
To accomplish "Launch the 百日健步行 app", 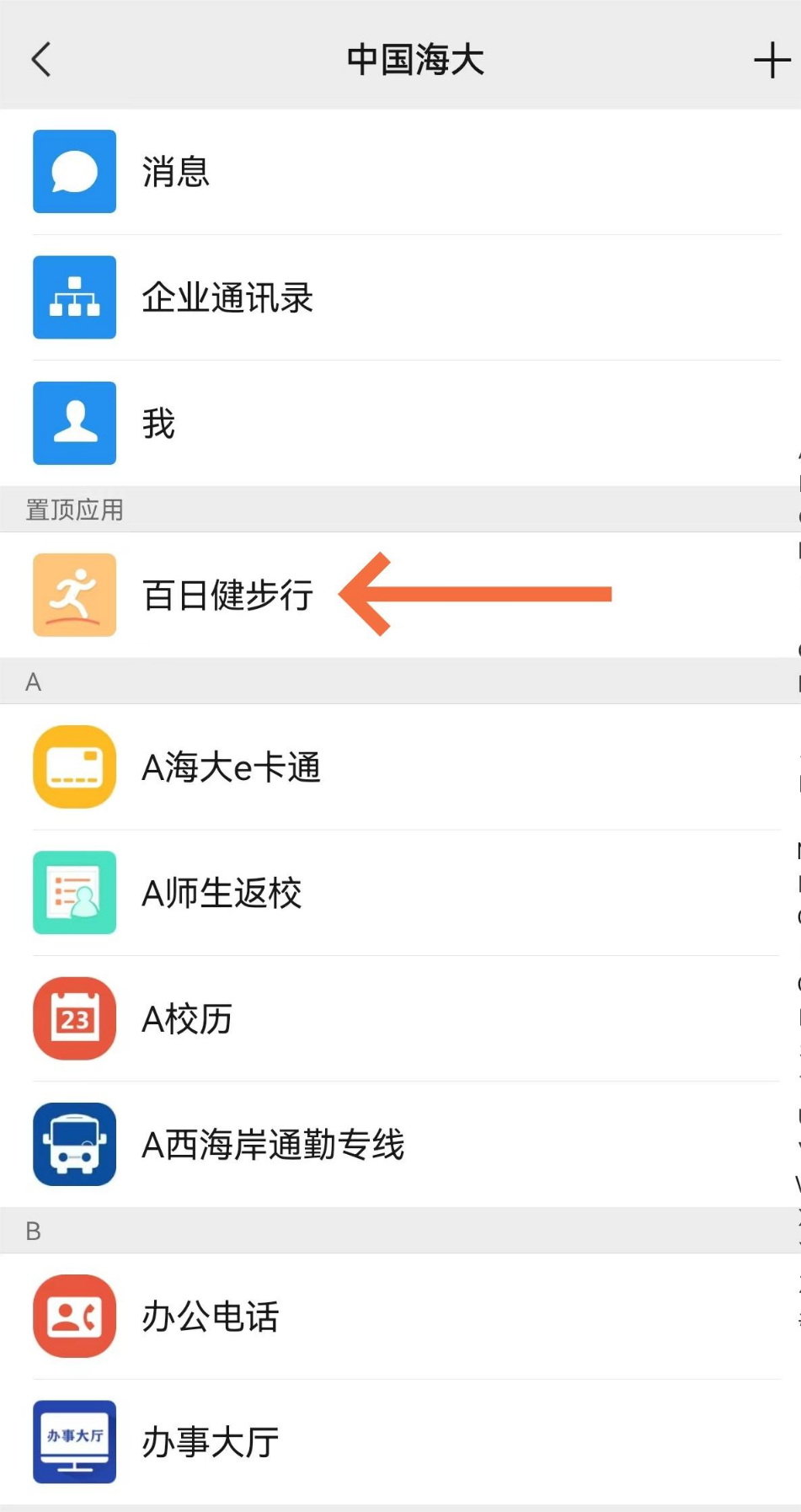I will click(x=227, y=595).
